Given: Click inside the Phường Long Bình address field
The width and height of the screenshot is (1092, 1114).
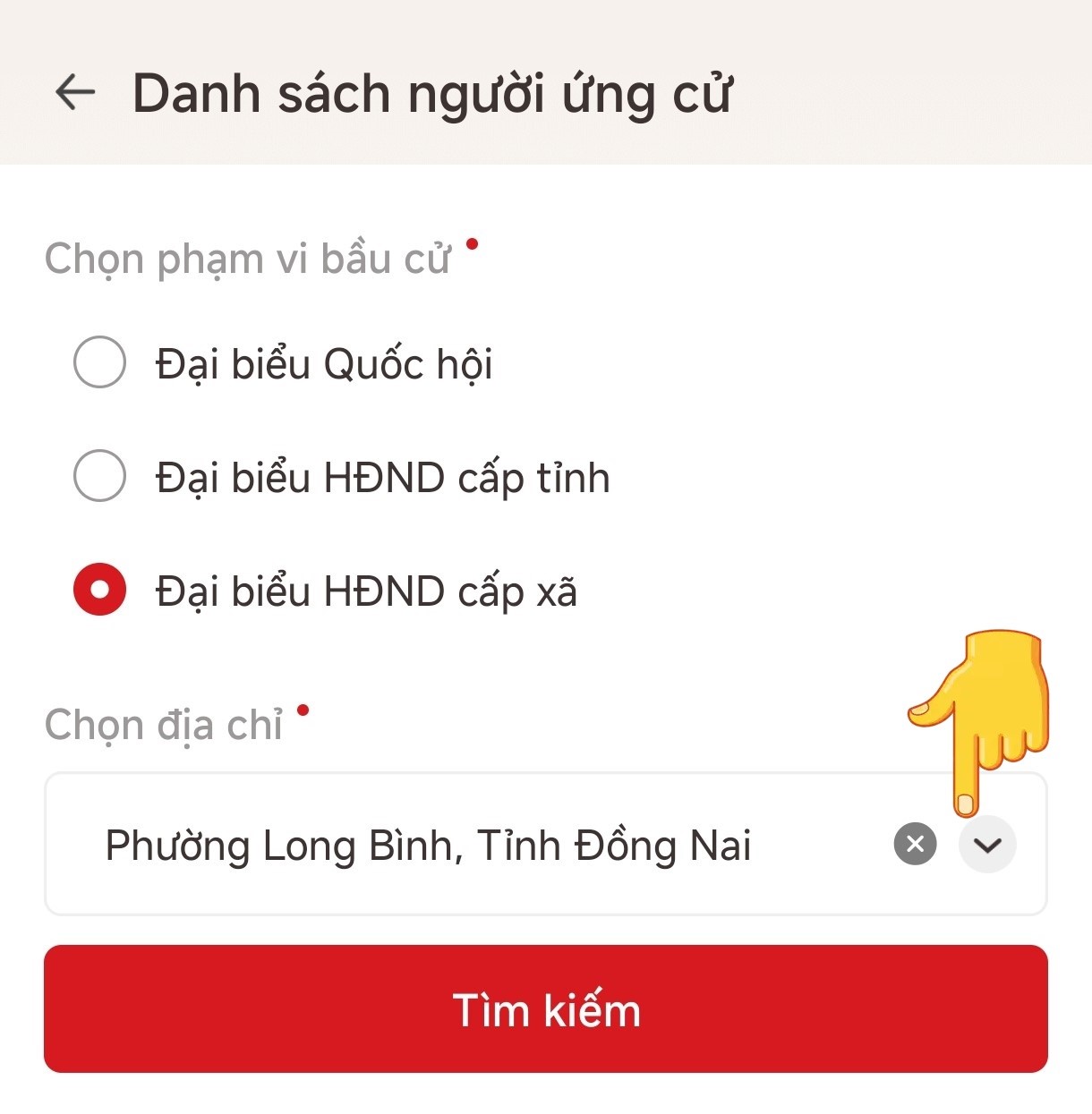Looking at the screenshot, I should [427, 844].
